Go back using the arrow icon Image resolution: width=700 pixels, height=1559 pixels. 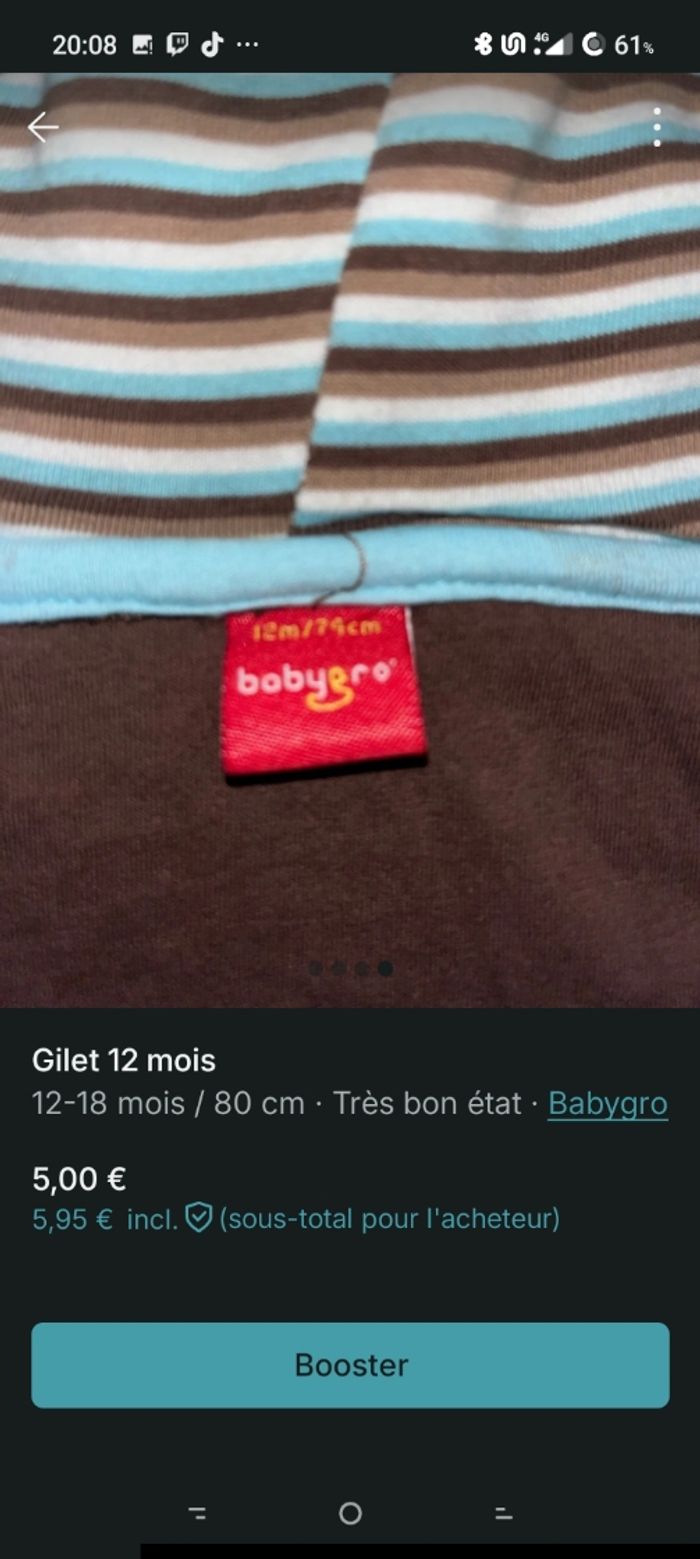click(x=43, y=127)
